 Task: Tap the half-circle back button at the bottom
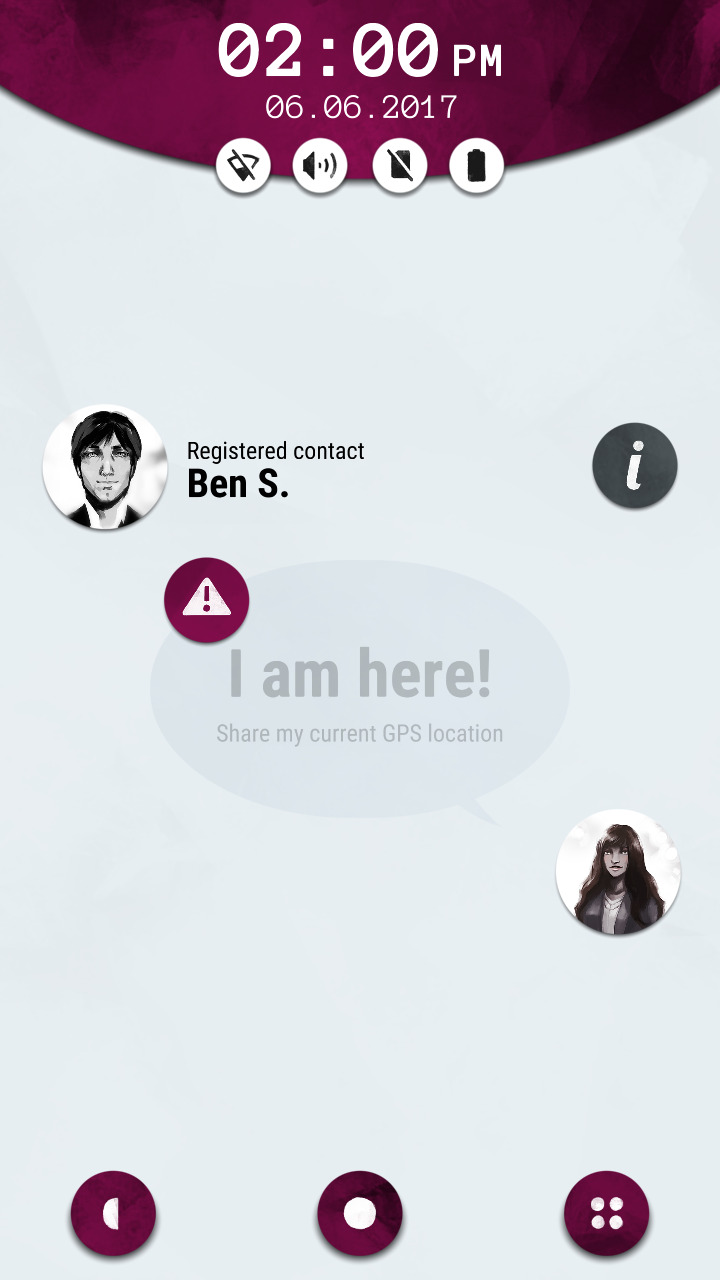[113, 1214]
